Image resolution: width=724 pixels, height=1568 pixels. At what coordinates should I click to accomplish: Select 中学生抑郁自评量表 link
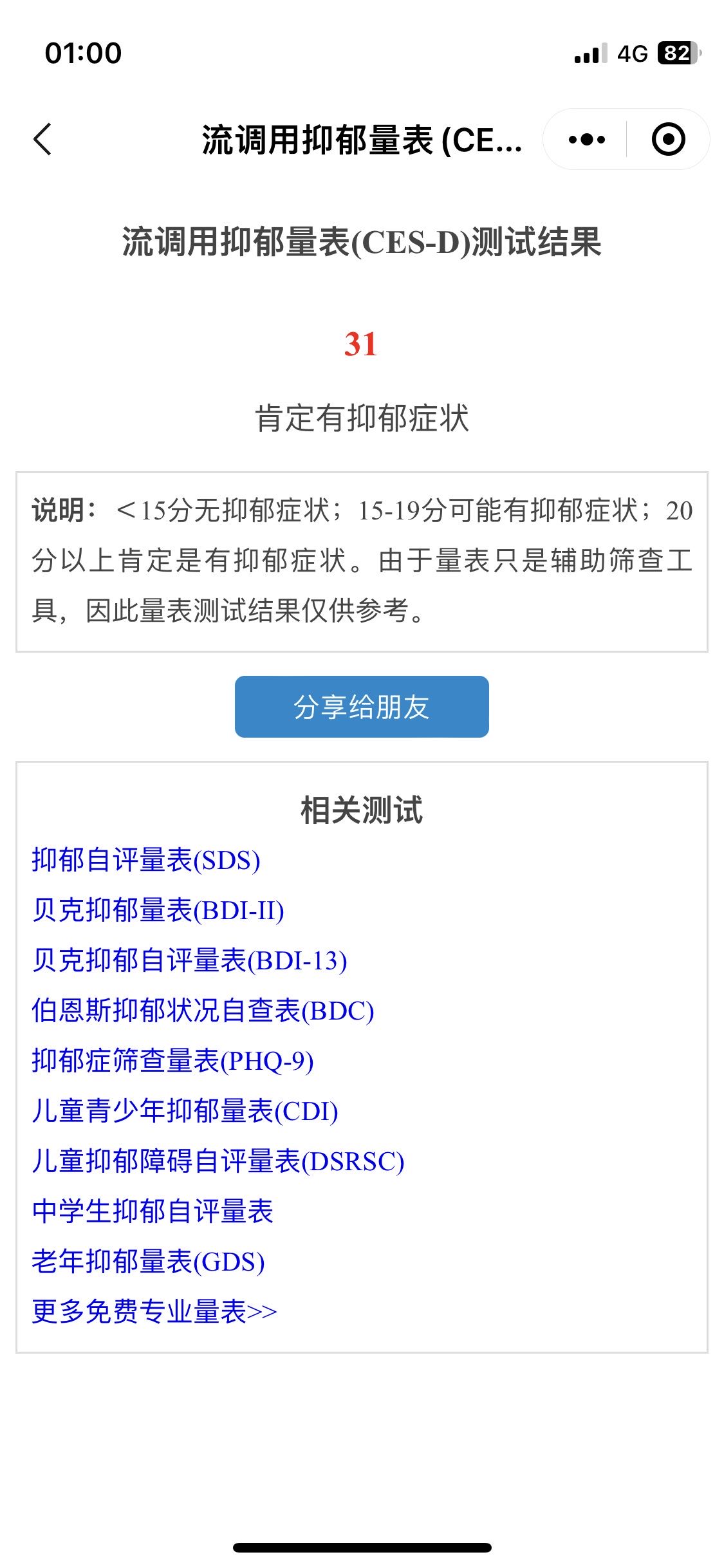click(x=153, y=1211)
